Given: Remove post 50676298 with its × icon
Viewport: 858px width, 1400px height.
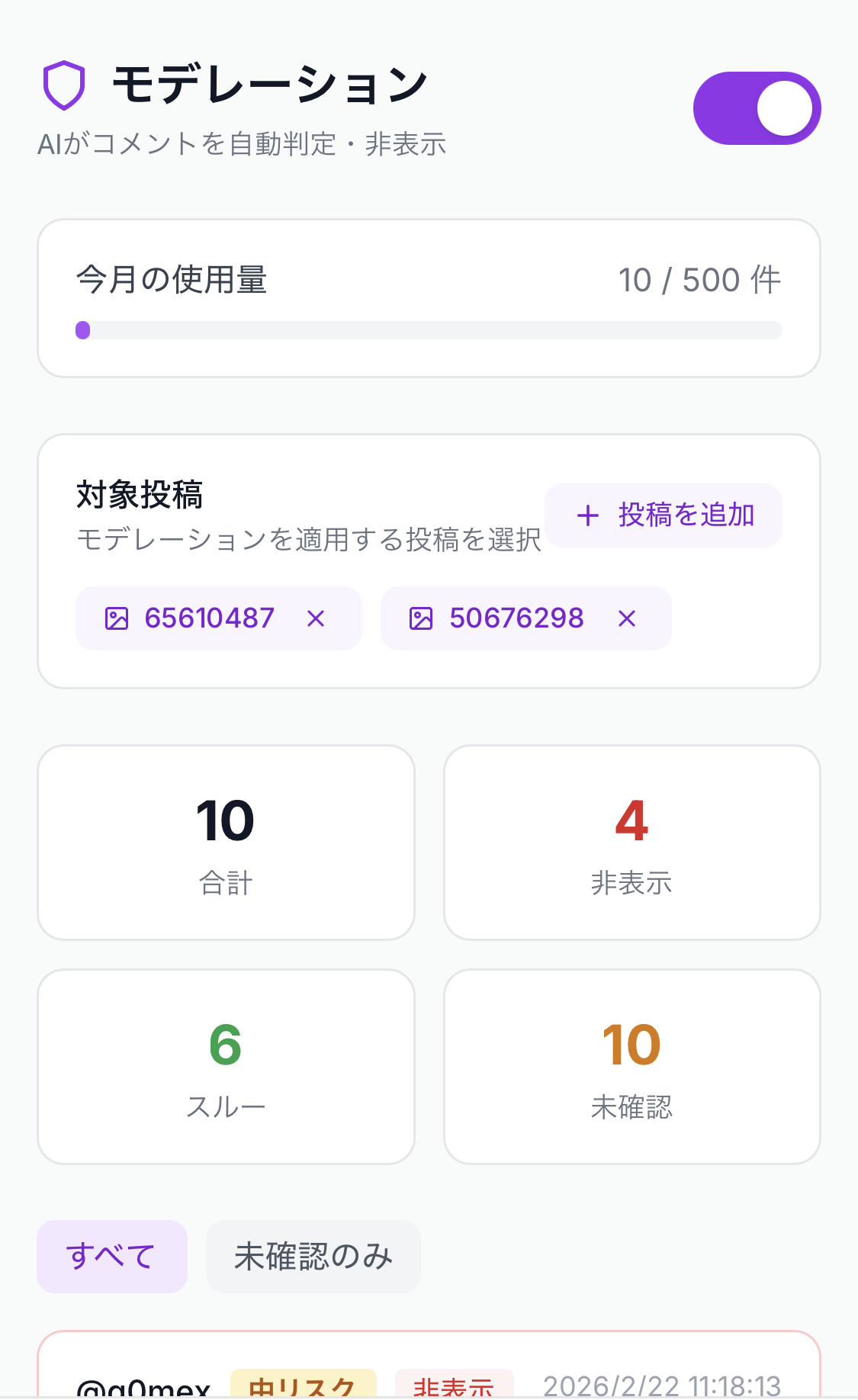Looking at the screenshot, I should coord(626,618).
